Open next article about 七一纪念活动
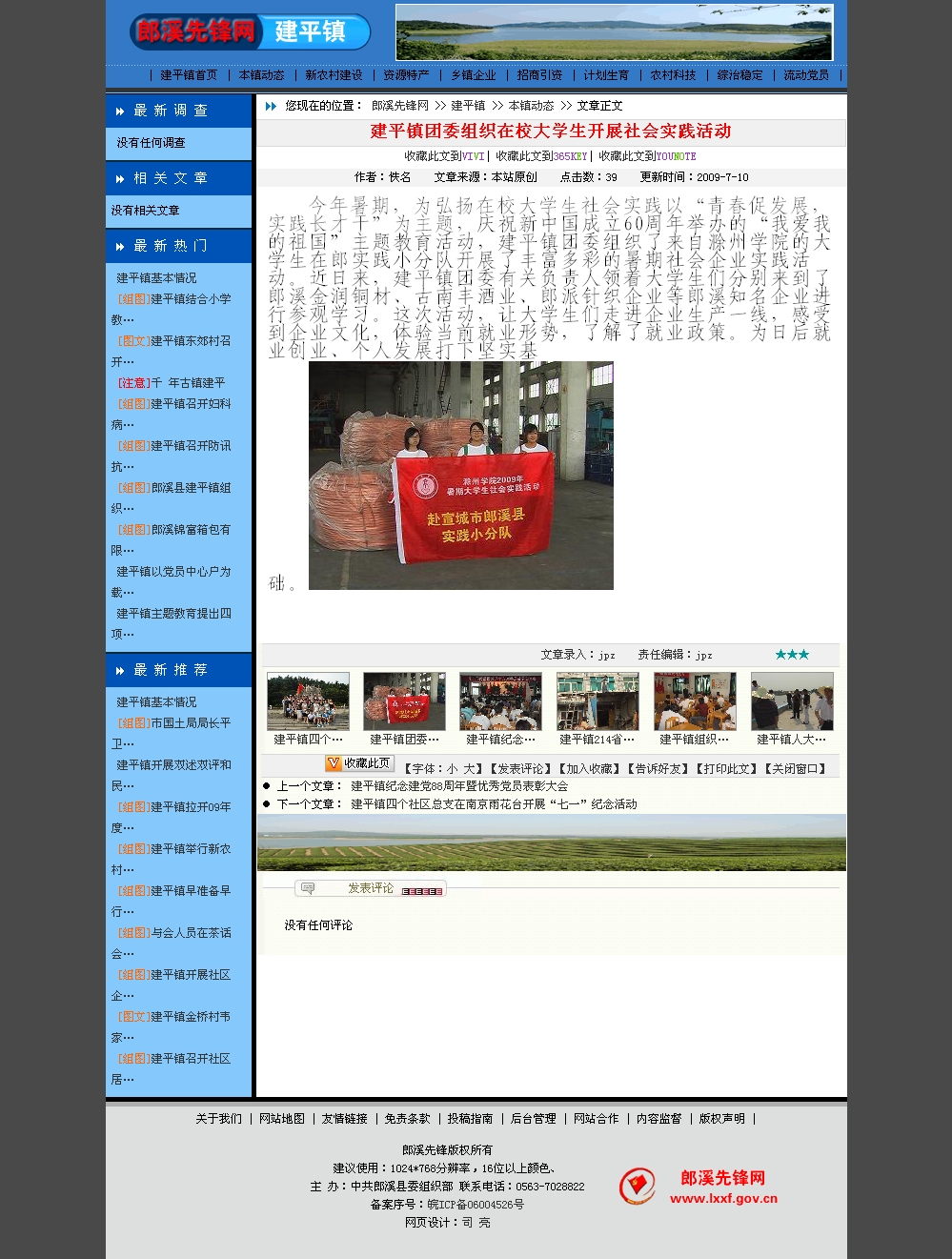Screen dimensions: 952x1259 493,804
